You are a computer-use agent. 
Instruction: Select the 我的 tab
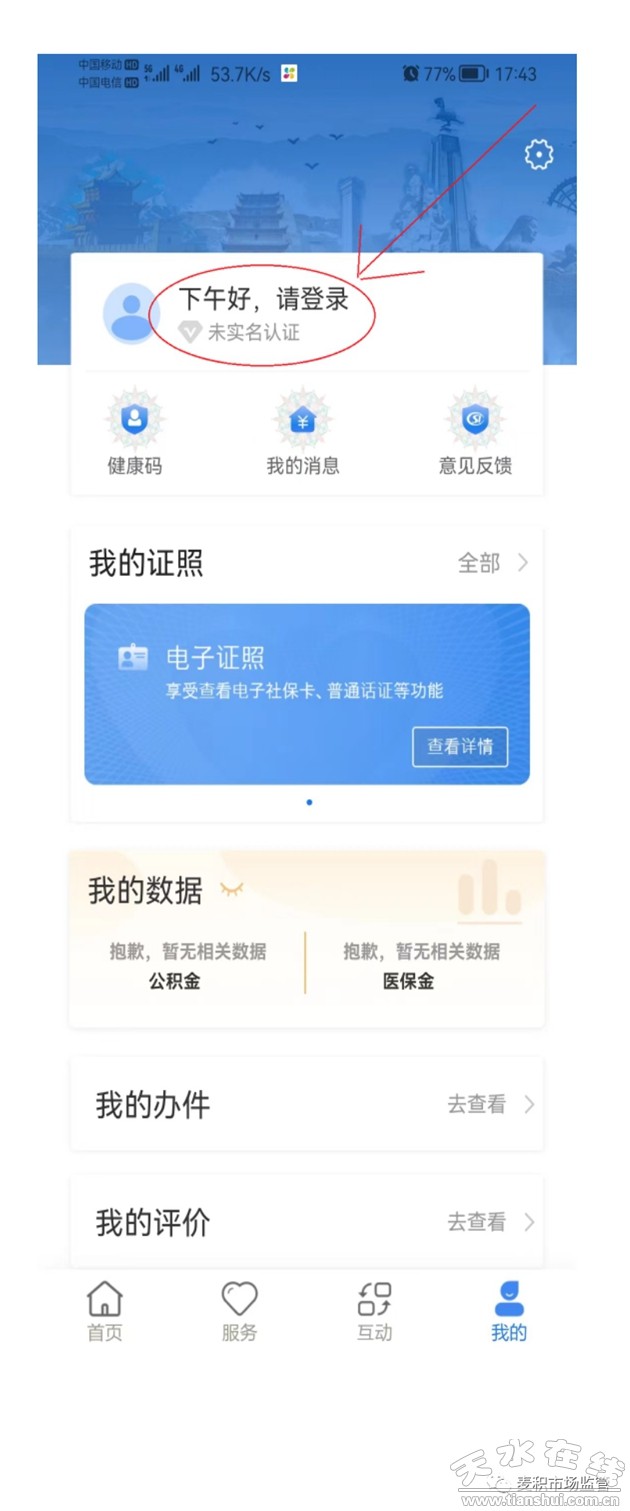508,1311
